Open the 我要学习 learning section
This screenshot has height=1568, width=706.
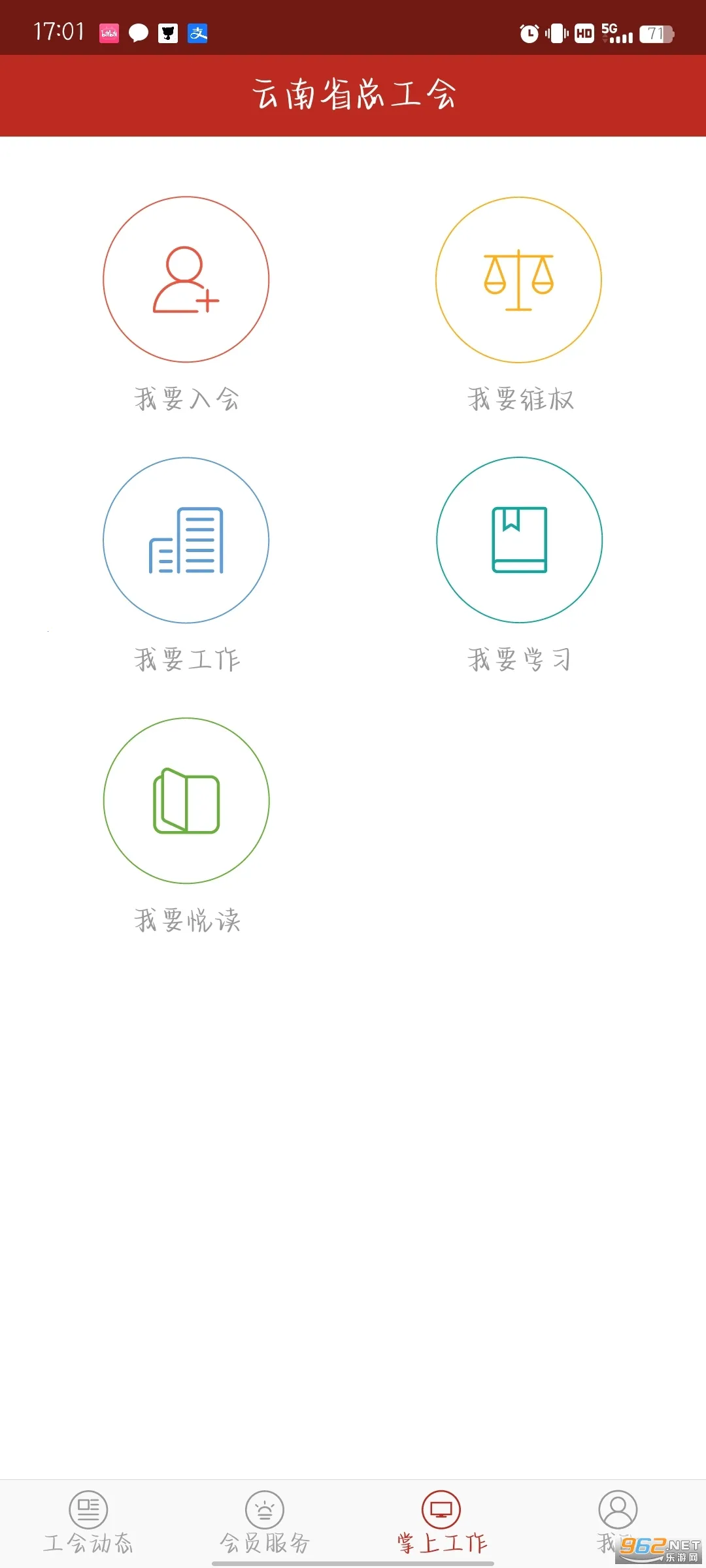click(519, 540)
